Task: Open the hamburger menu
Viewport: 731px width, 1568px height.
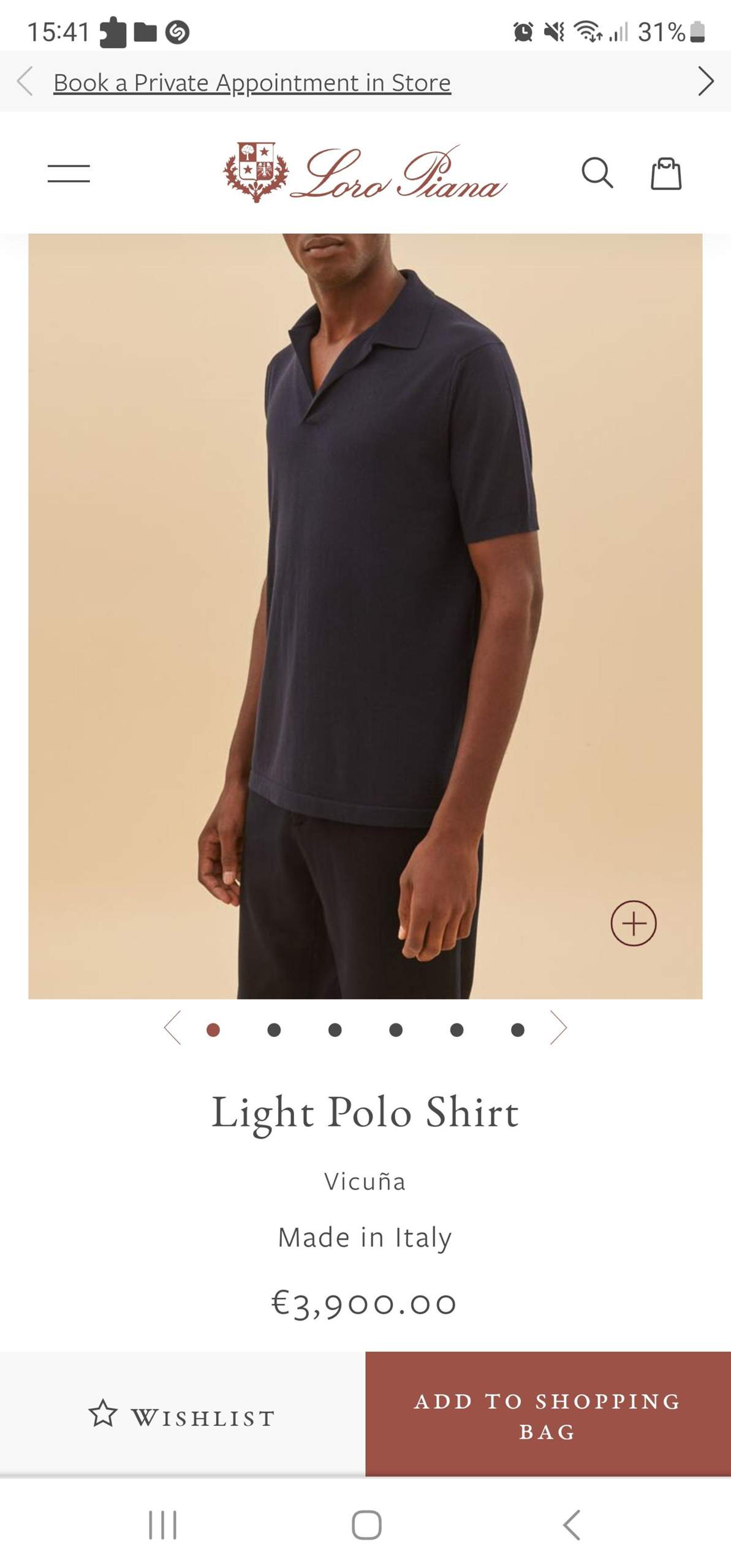Action: click(69, 173)
